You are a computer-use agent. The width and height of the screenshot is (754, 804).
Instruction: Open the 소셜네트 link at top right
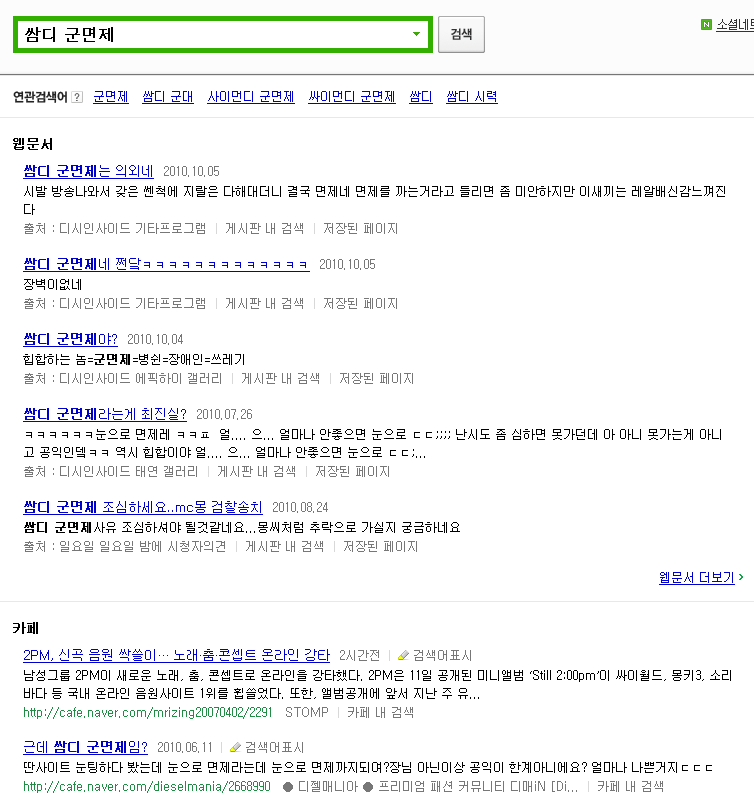(x=734, y=24)
